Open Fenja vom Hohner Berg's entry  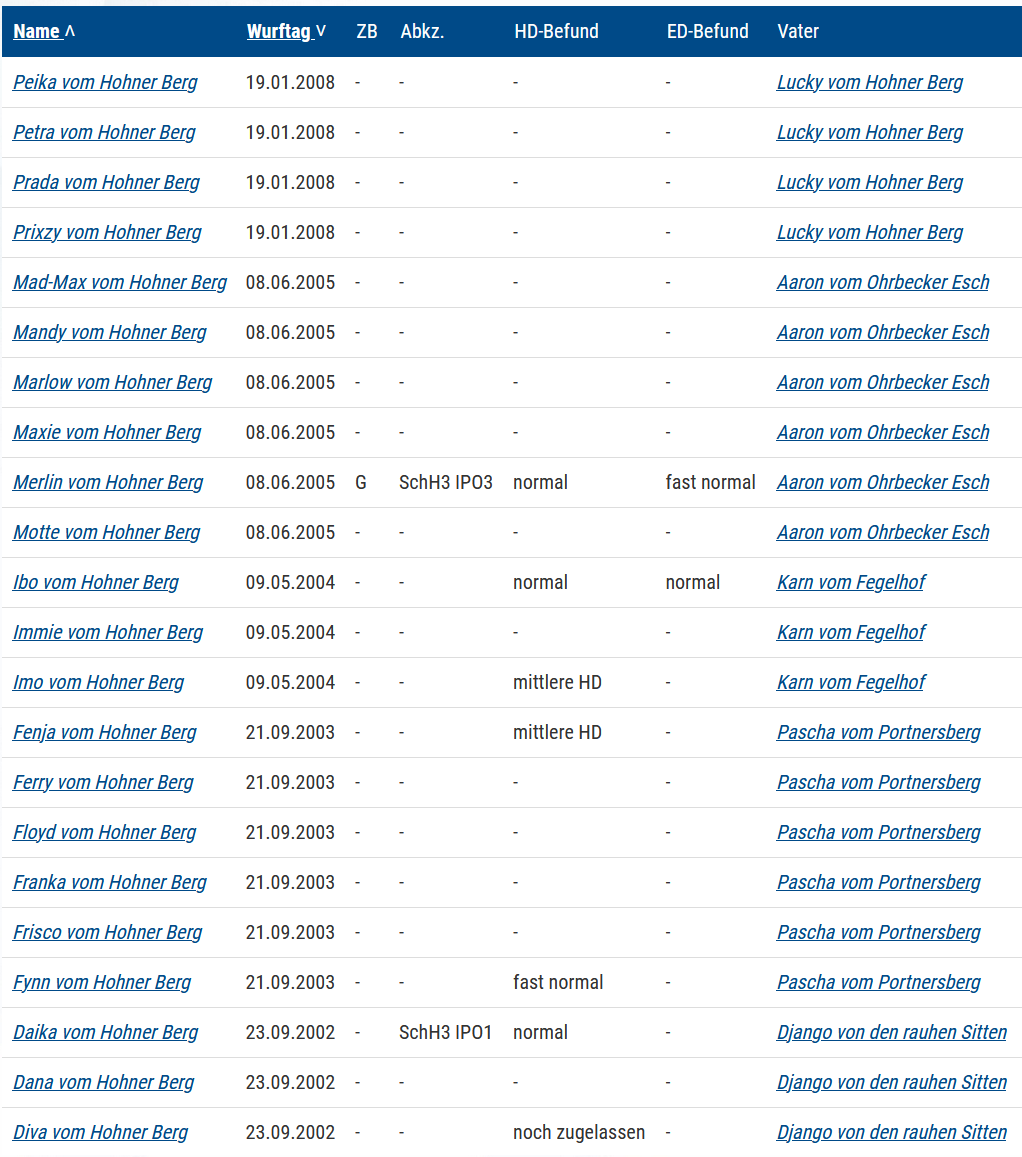[105, 732]
